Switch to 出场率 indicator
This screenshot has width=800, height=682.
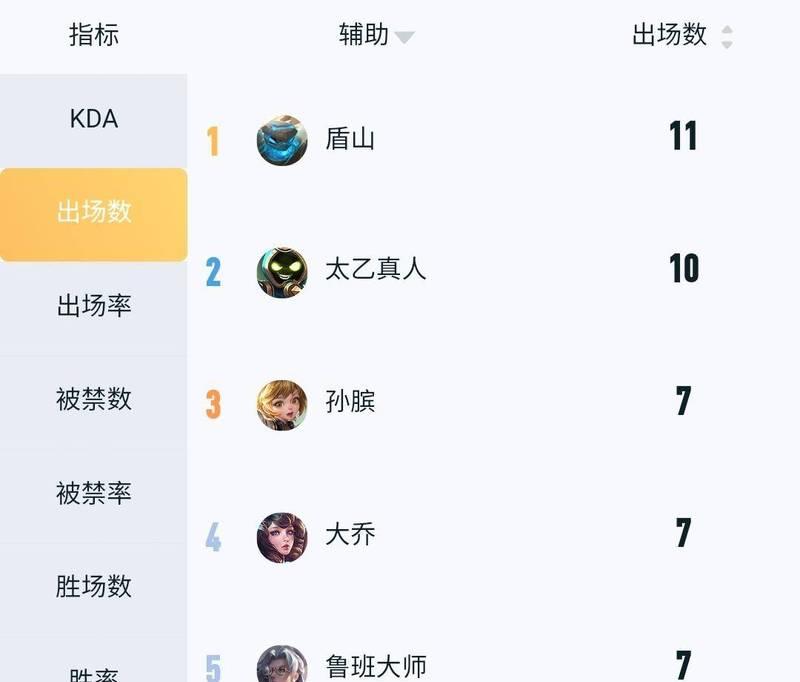93,305
